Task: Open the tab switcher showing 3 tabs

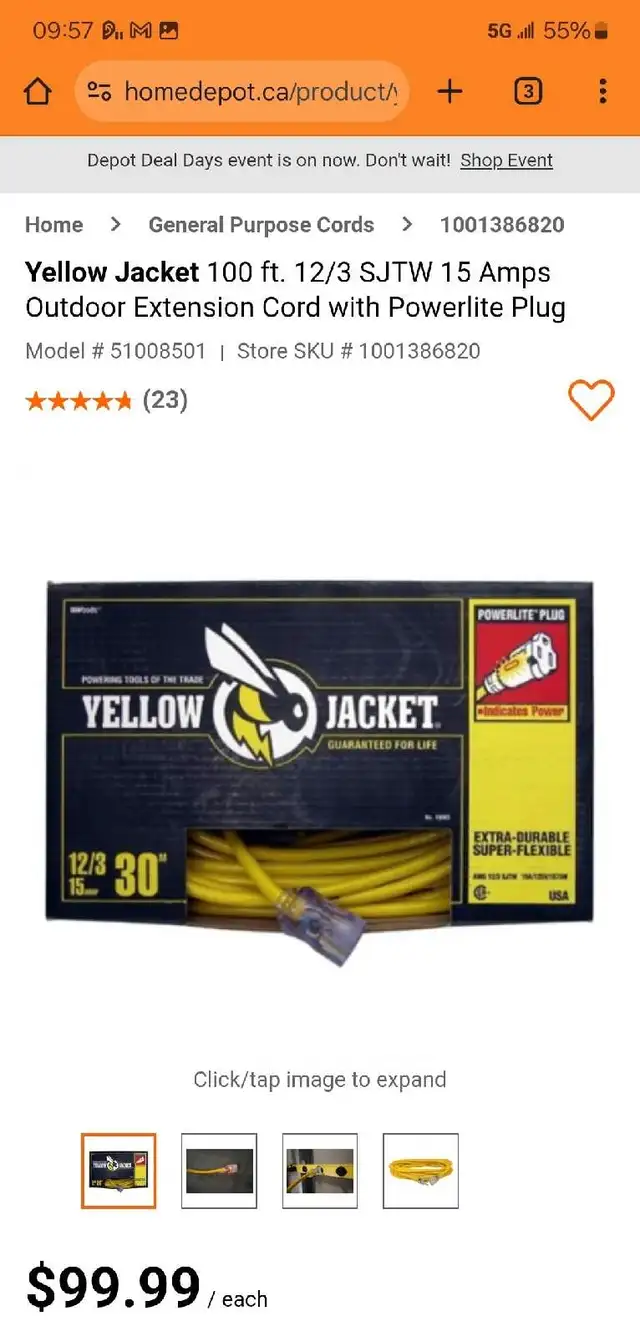Action: tap(527, 92)
